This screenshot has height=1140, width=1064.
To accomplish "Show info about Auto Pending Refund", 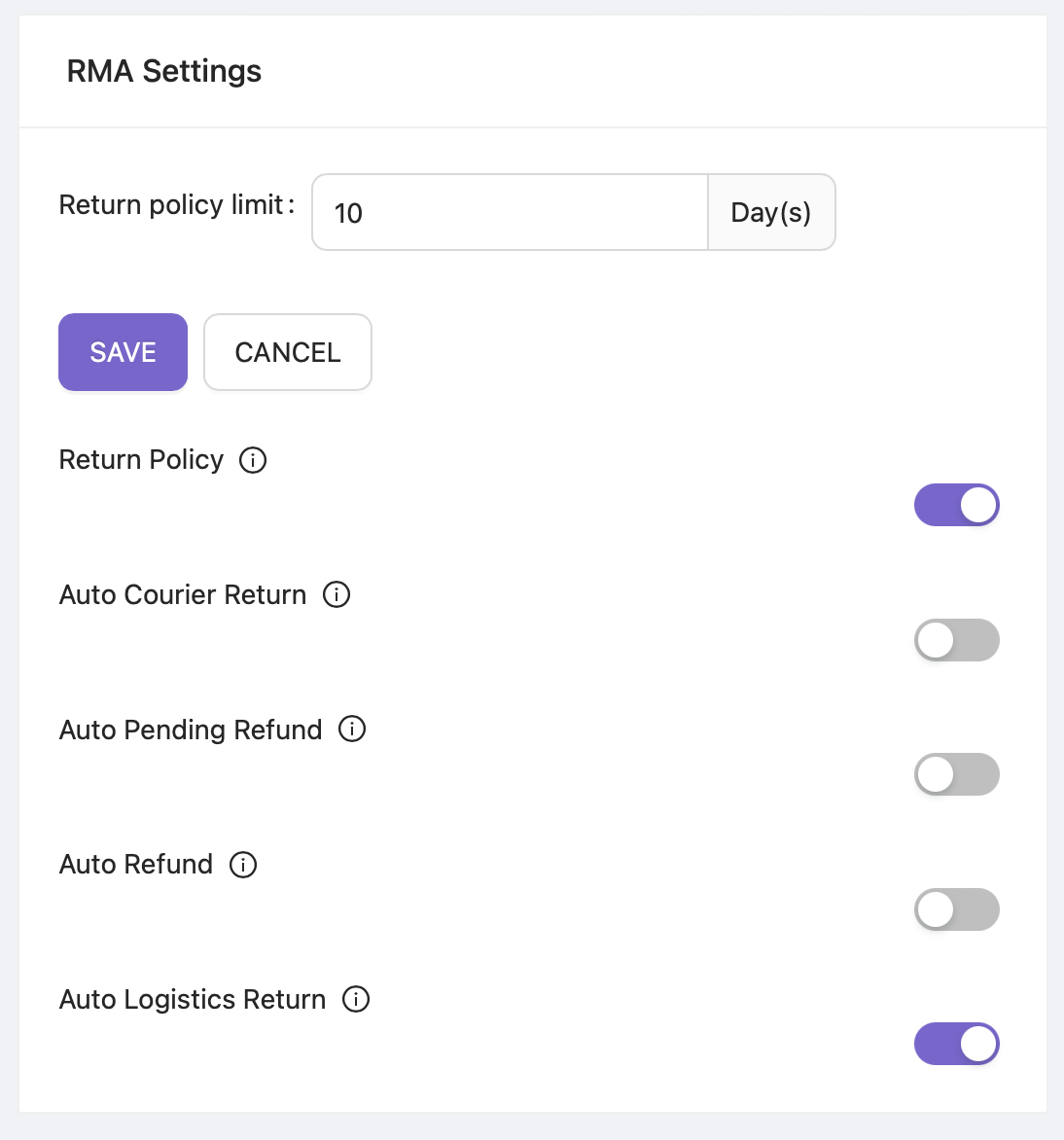I will (352, 729).
